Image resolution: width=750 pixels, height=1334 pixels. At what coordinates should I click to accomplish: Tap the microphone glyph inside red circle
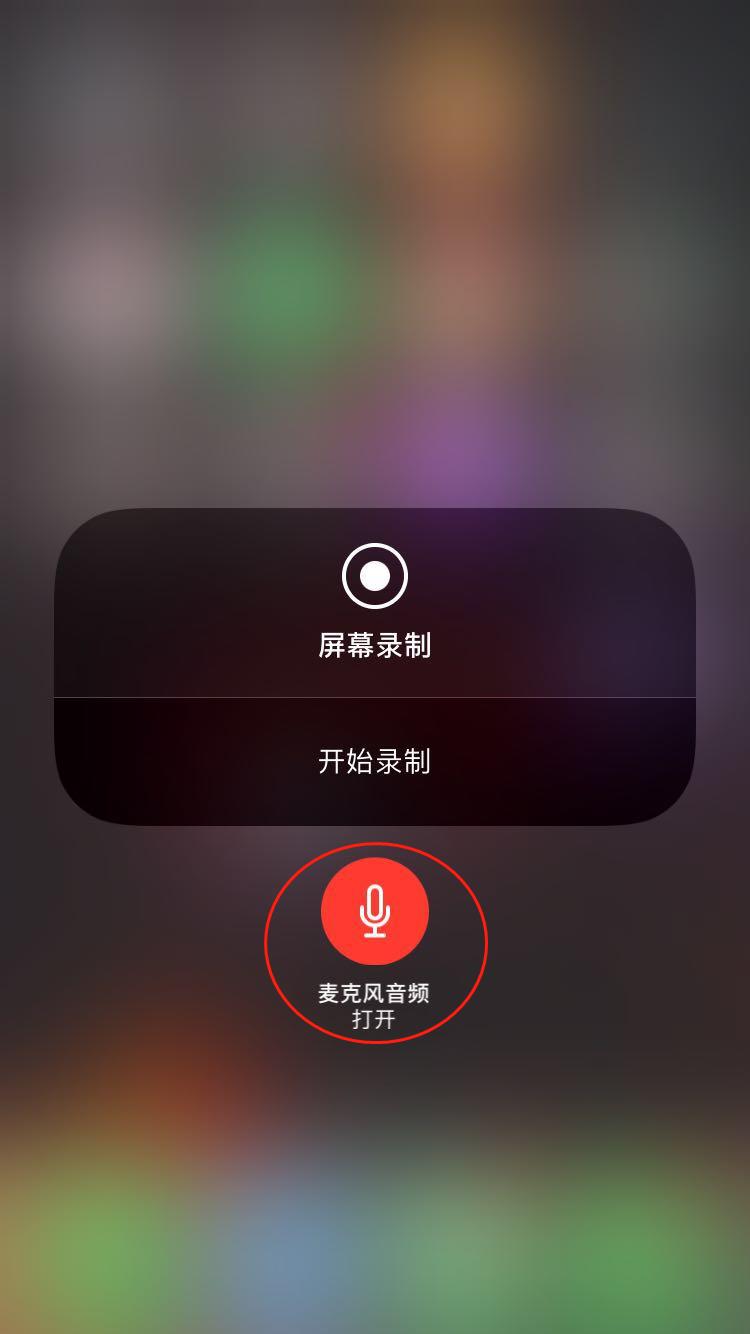(375, 910)
